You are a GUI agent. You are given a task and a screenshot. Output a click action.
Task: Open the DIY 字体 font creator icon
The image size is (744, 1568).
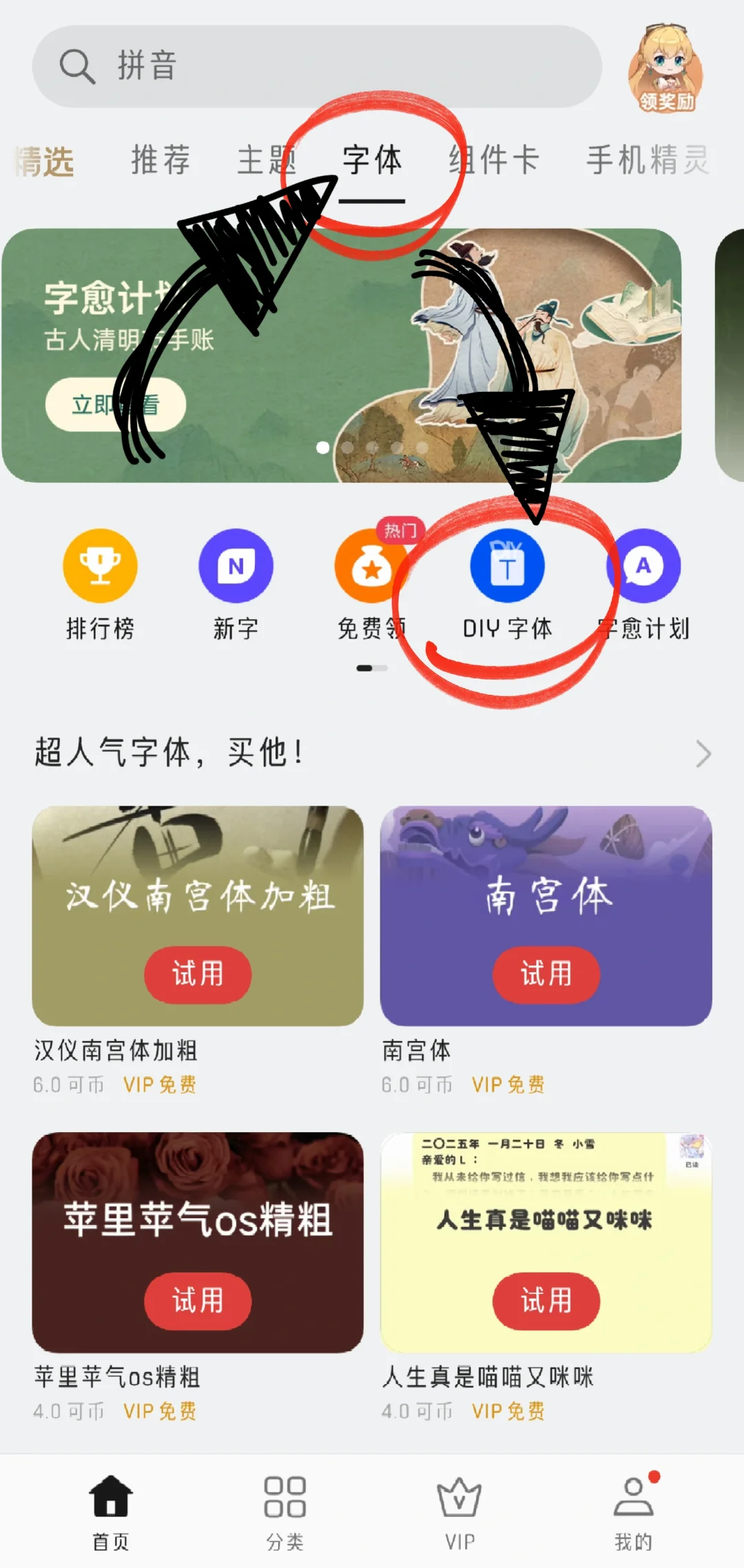point(508,566)
